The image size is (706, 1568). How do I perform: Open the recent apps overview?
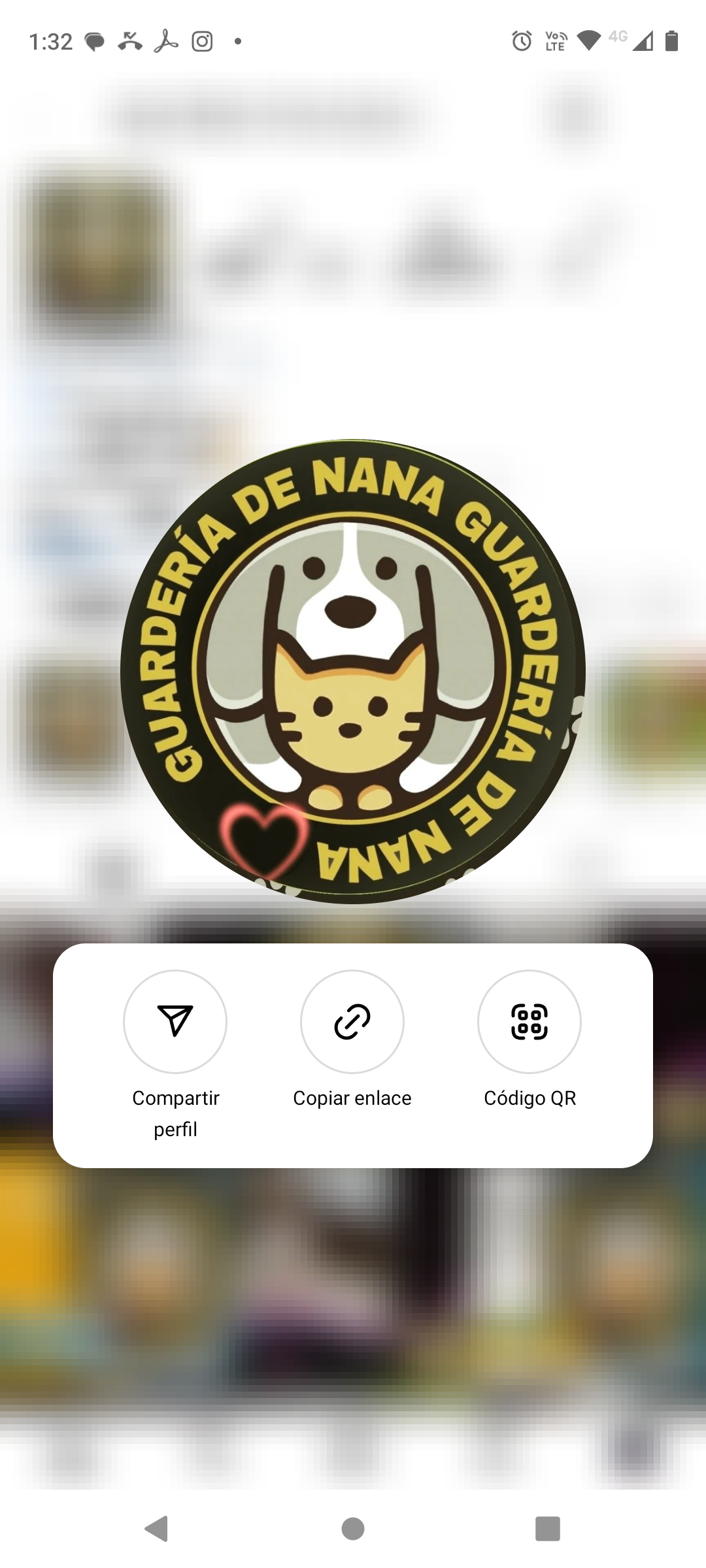(548, 1529)
